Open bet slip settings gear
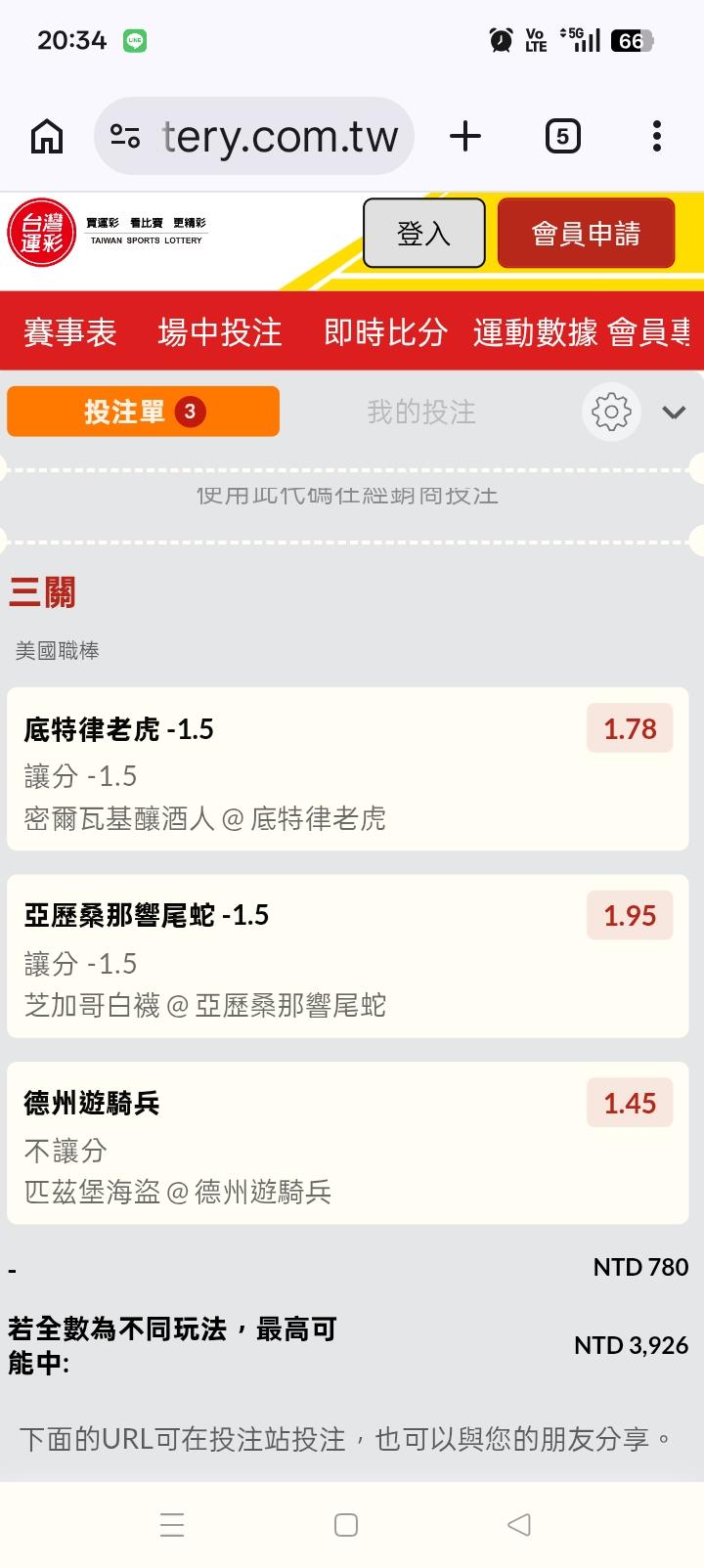Viewport: 704px width, 1568px height. 611,412
